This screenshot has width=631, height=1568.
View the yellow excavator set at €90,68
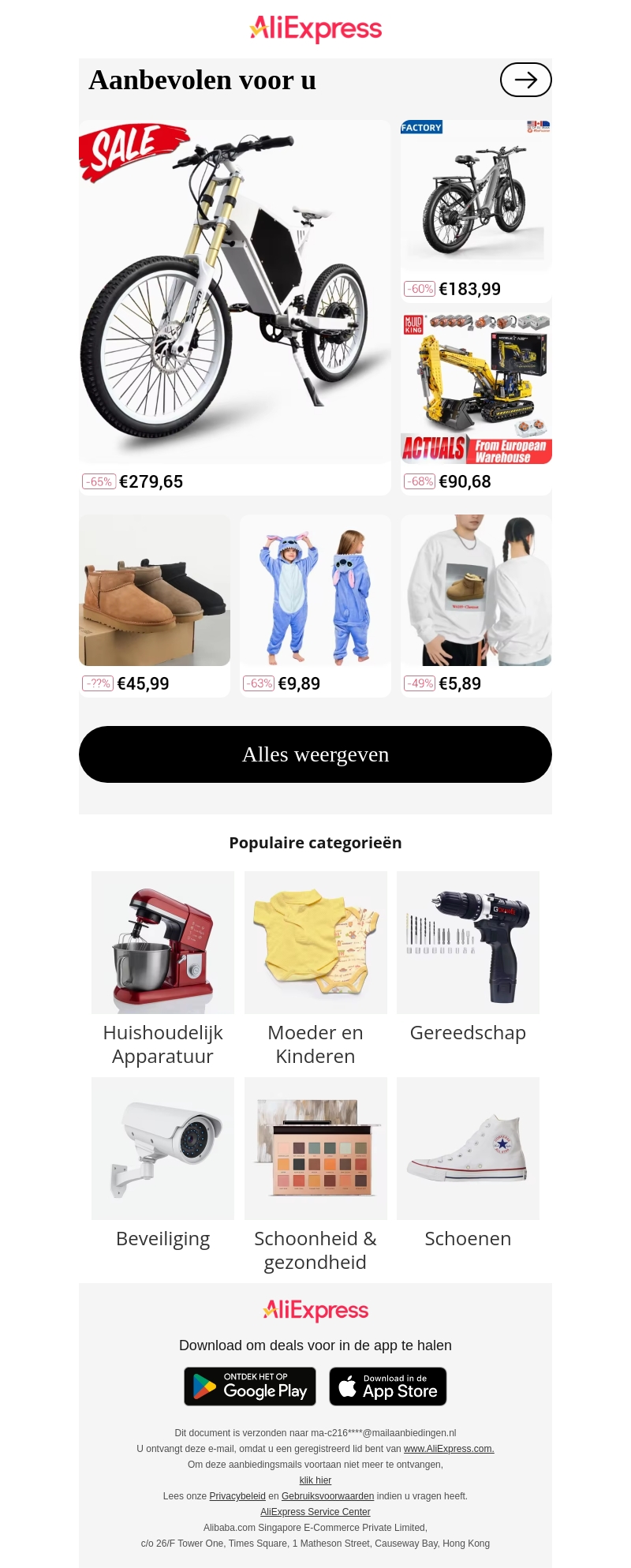(x=476, y=390)
